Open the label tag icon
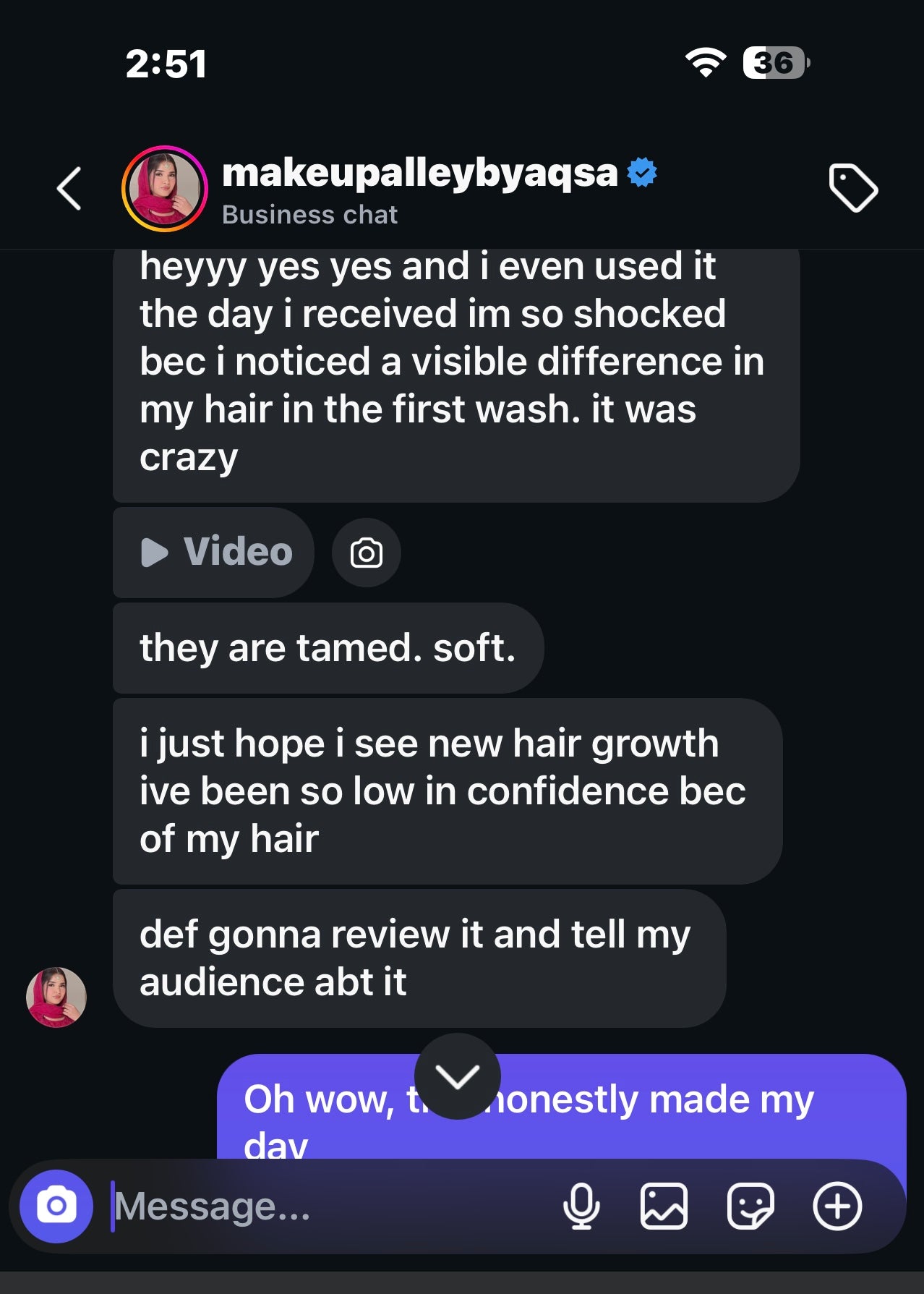 point(853,188)
